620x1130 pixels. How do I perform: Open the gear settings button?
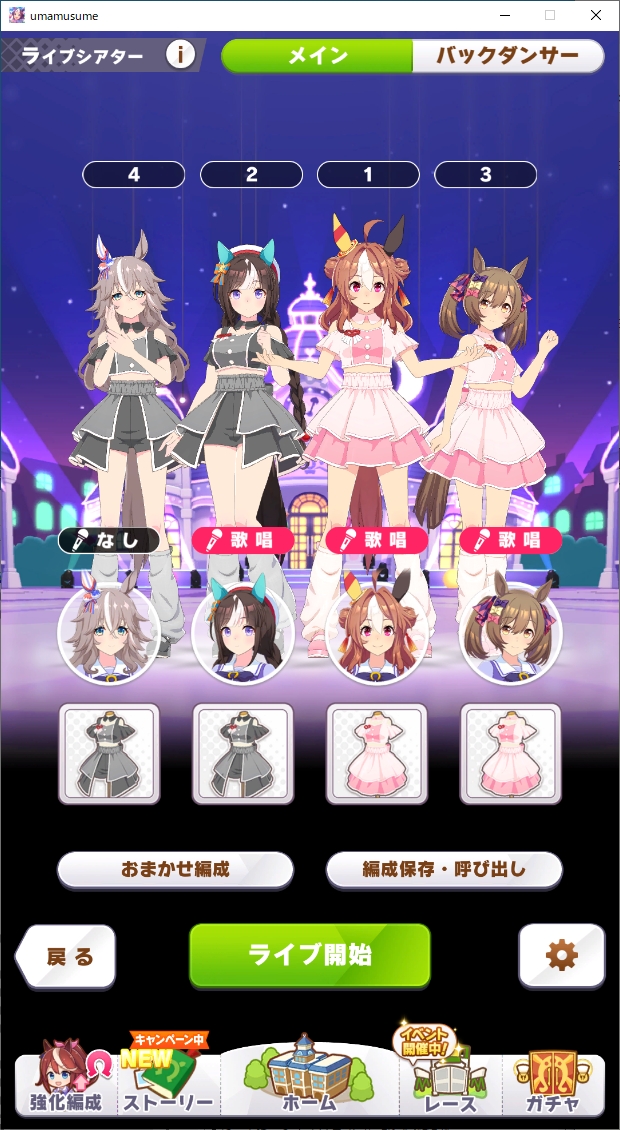tap(562, 956)
